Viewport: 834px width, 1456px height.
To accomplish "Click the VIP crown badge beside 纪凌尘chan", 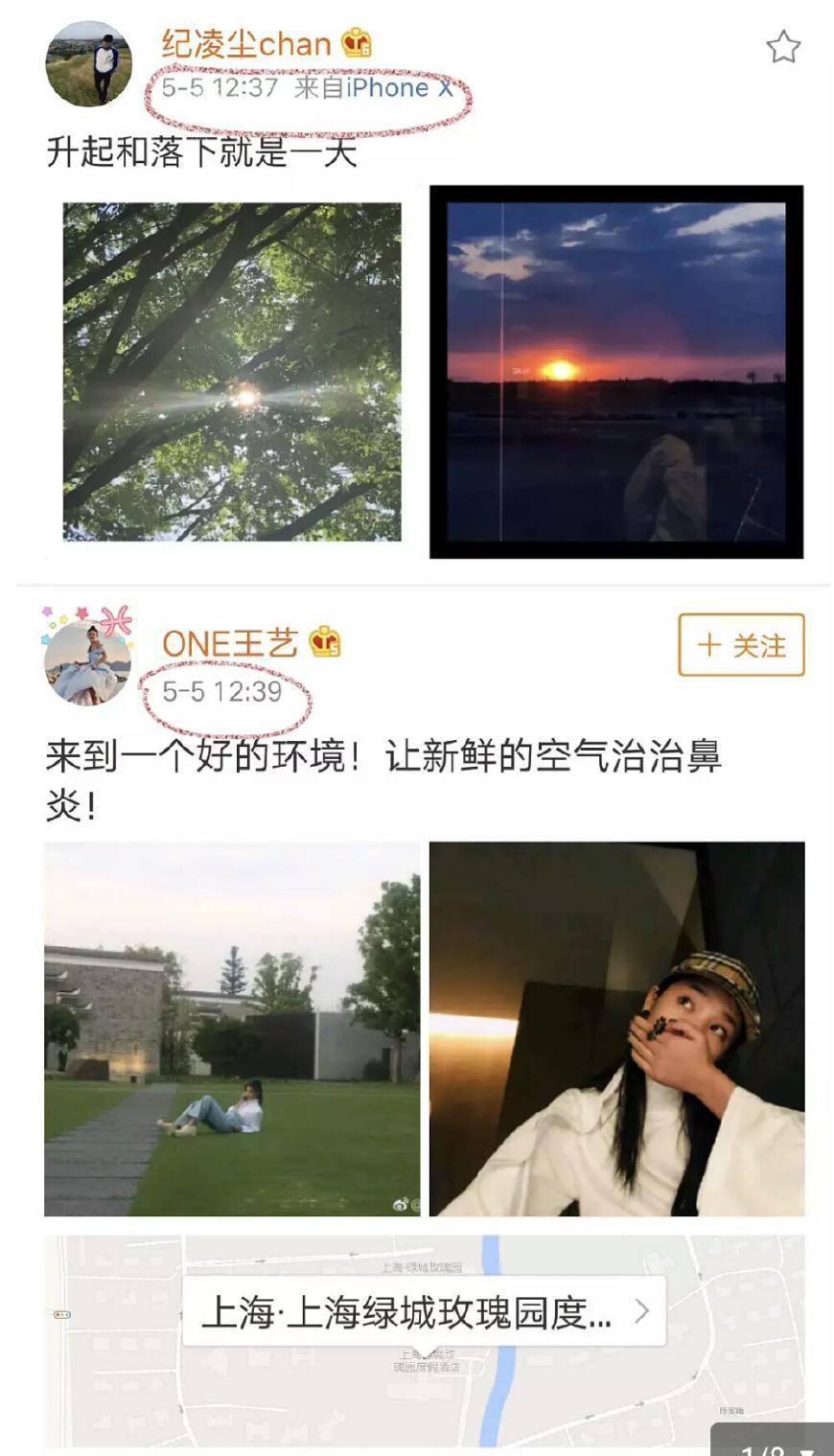I will tap(356, 43).
